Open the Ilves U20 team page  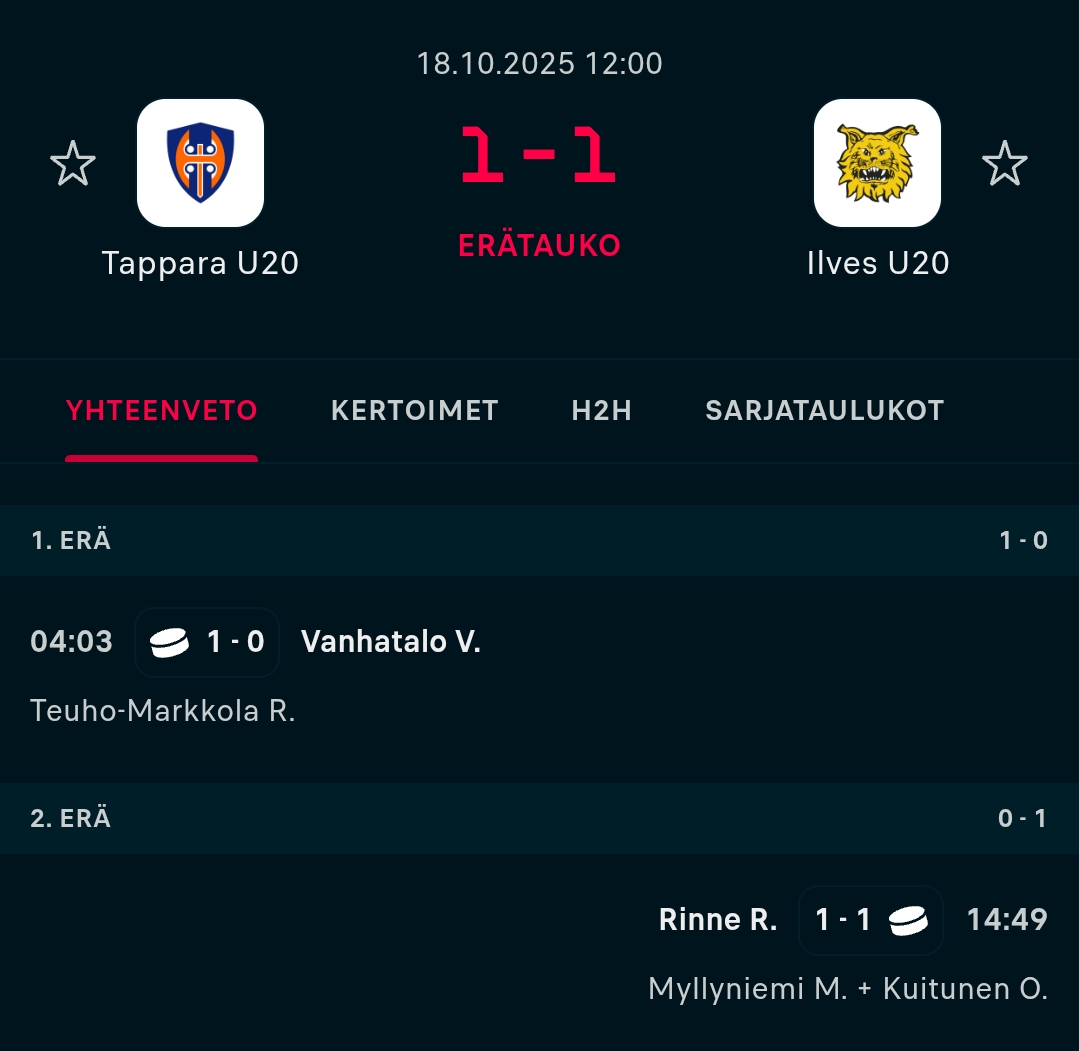coord(877,163)
